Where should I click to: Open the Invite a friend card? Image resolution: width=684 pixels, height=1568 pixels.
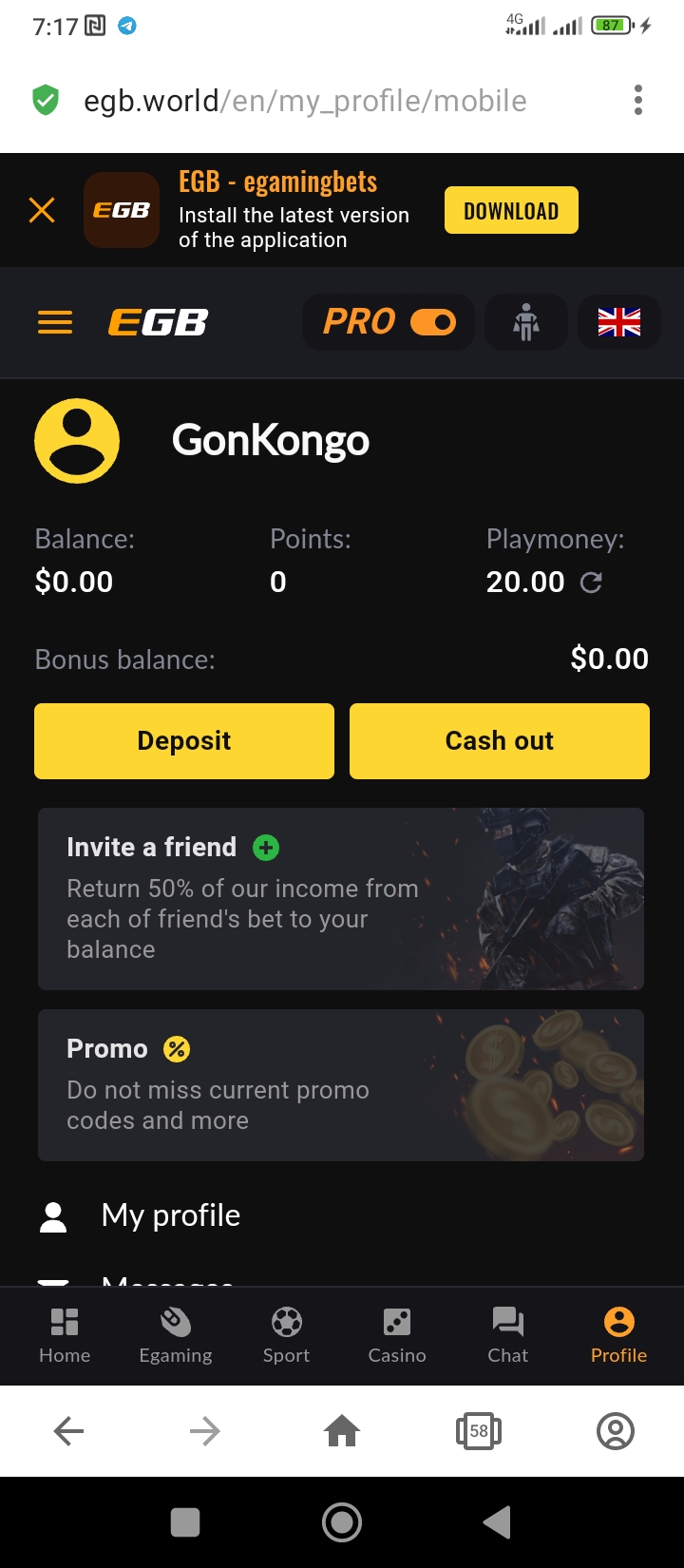pos(341,899)
